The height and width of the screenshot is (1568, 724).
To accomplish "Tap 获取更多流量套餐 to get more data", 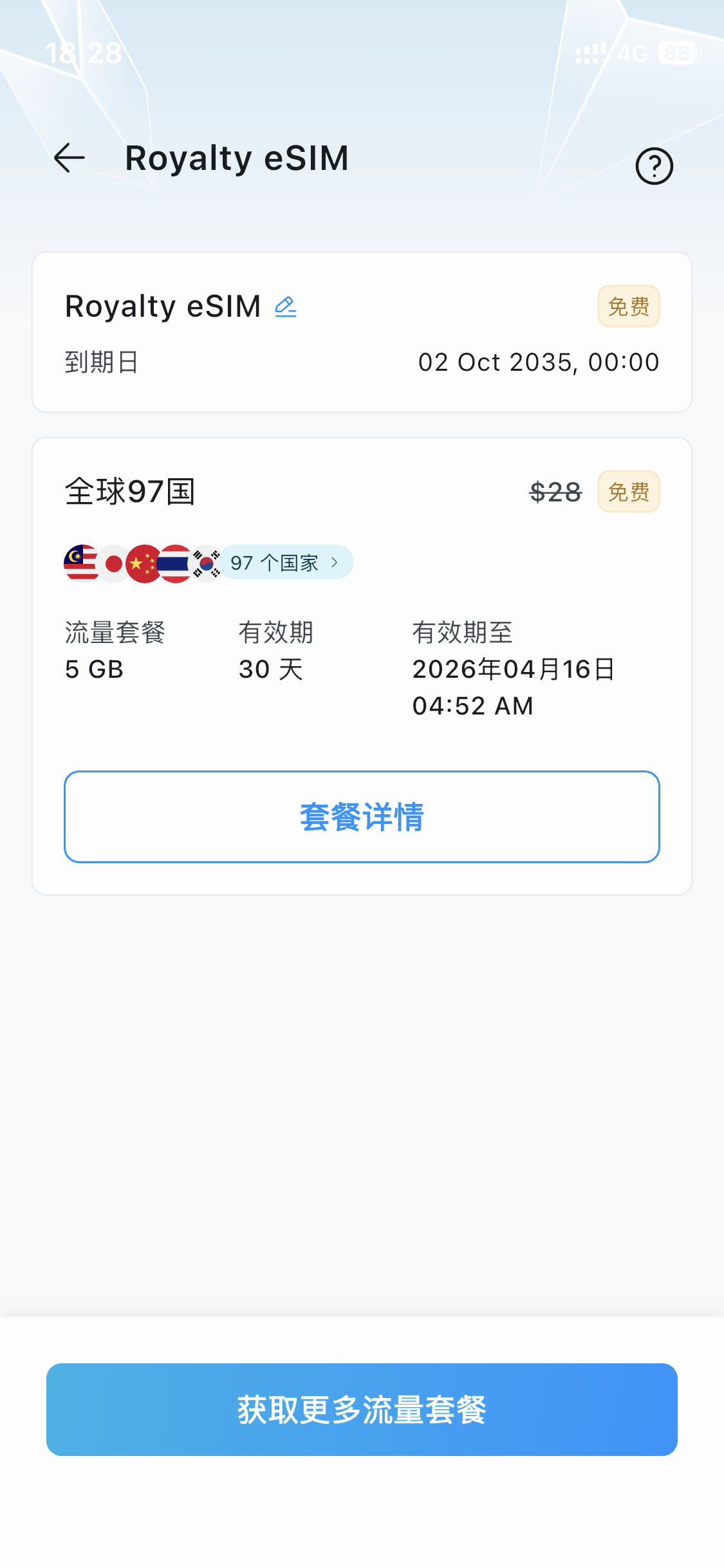I will [x=362, y=1410].
